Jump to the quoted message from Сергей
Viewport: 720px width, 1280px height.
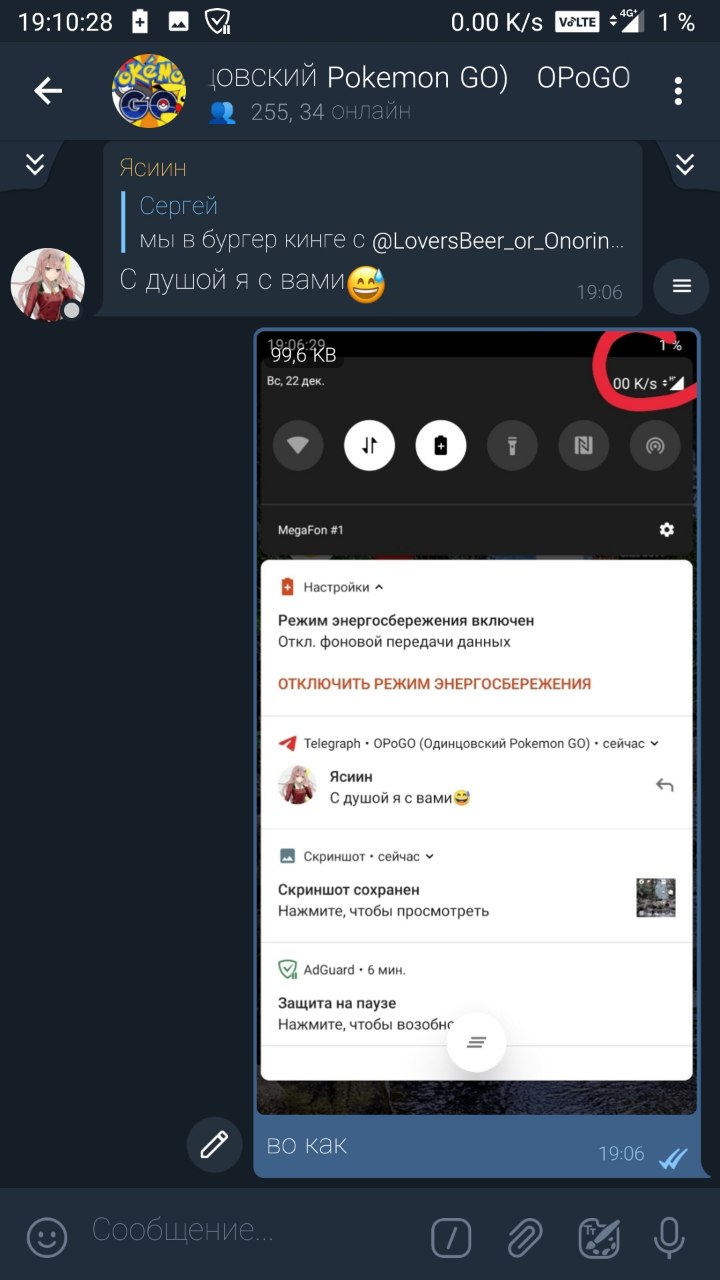click(x=375, y=223)
